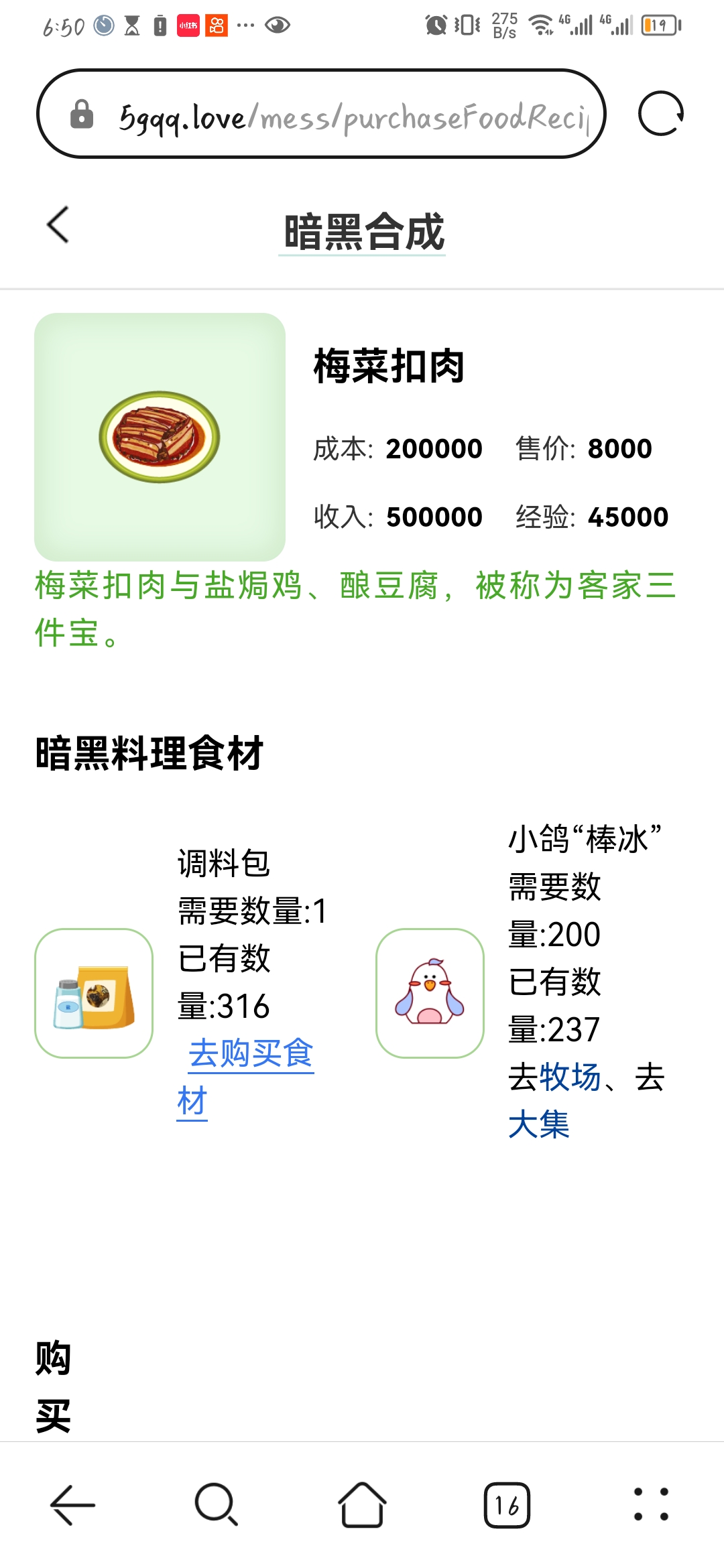724x1568 pixels.
Task: Tap the browser back arrow at bottom left
Action: tap(69, 1504)
